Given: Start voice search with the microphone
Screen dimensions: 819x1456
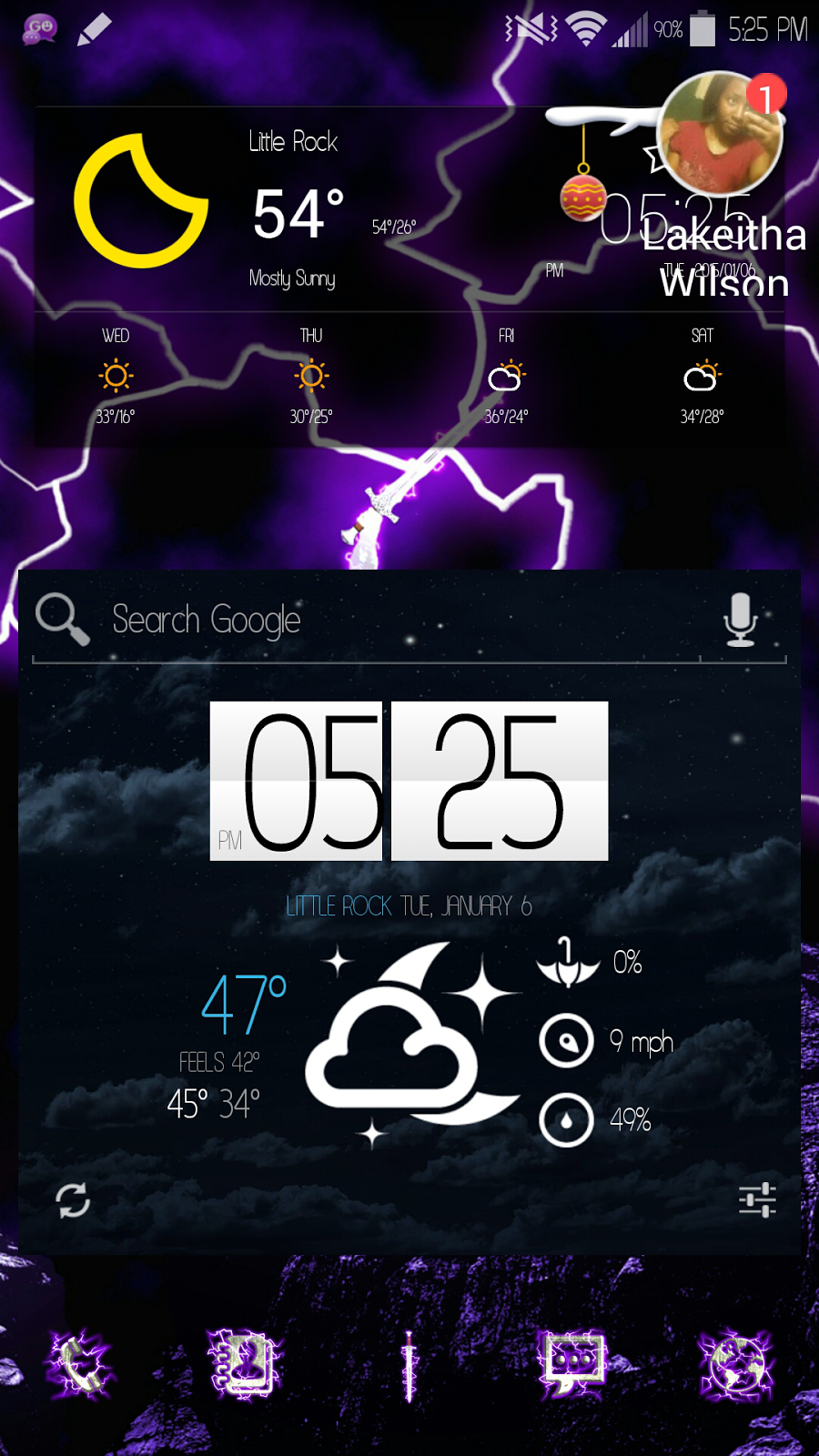Looking at the screenshot, I should tap(741, 620).
